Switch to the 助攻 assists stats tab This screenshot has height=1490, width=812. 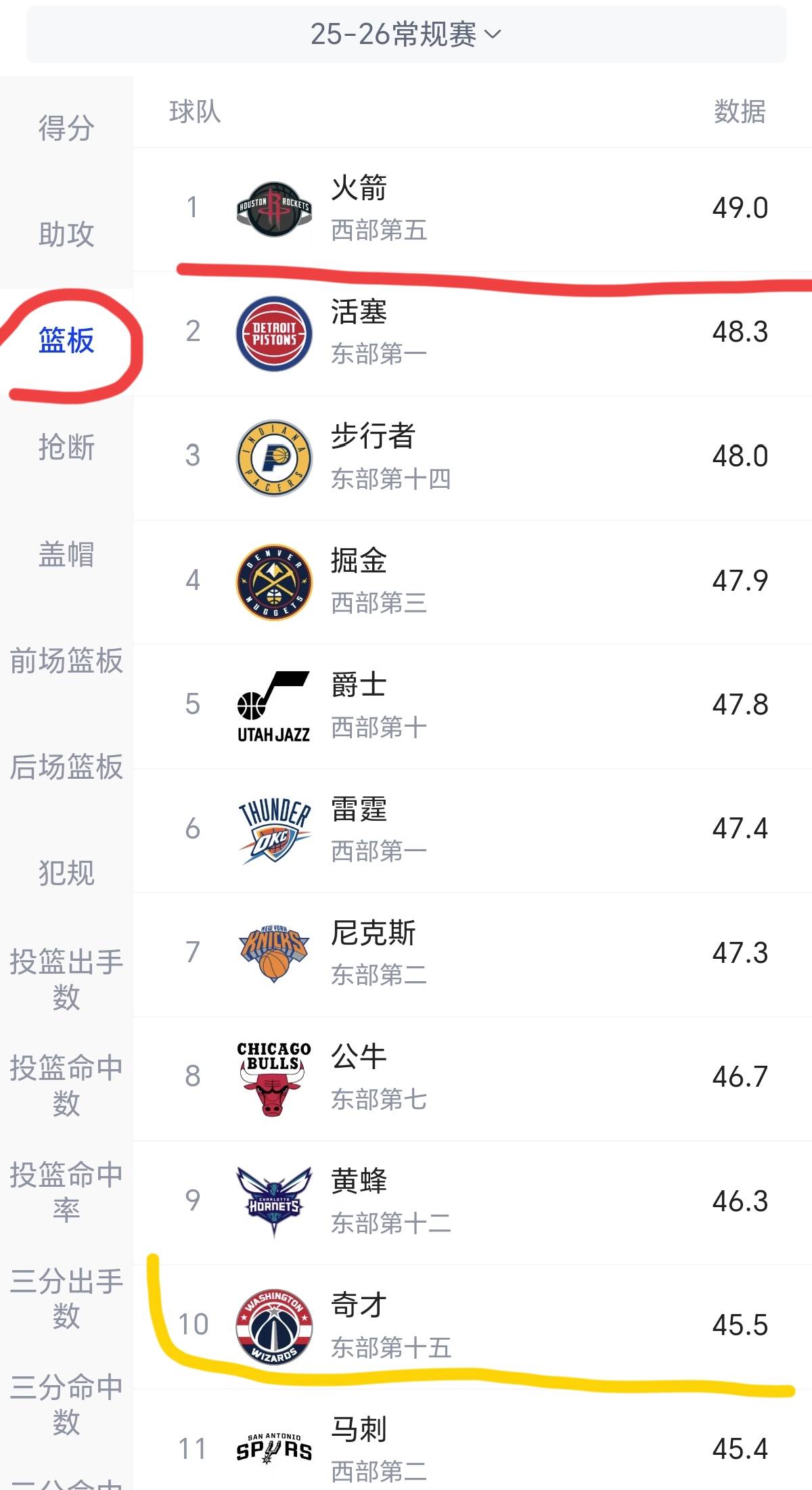coord(66,235)
